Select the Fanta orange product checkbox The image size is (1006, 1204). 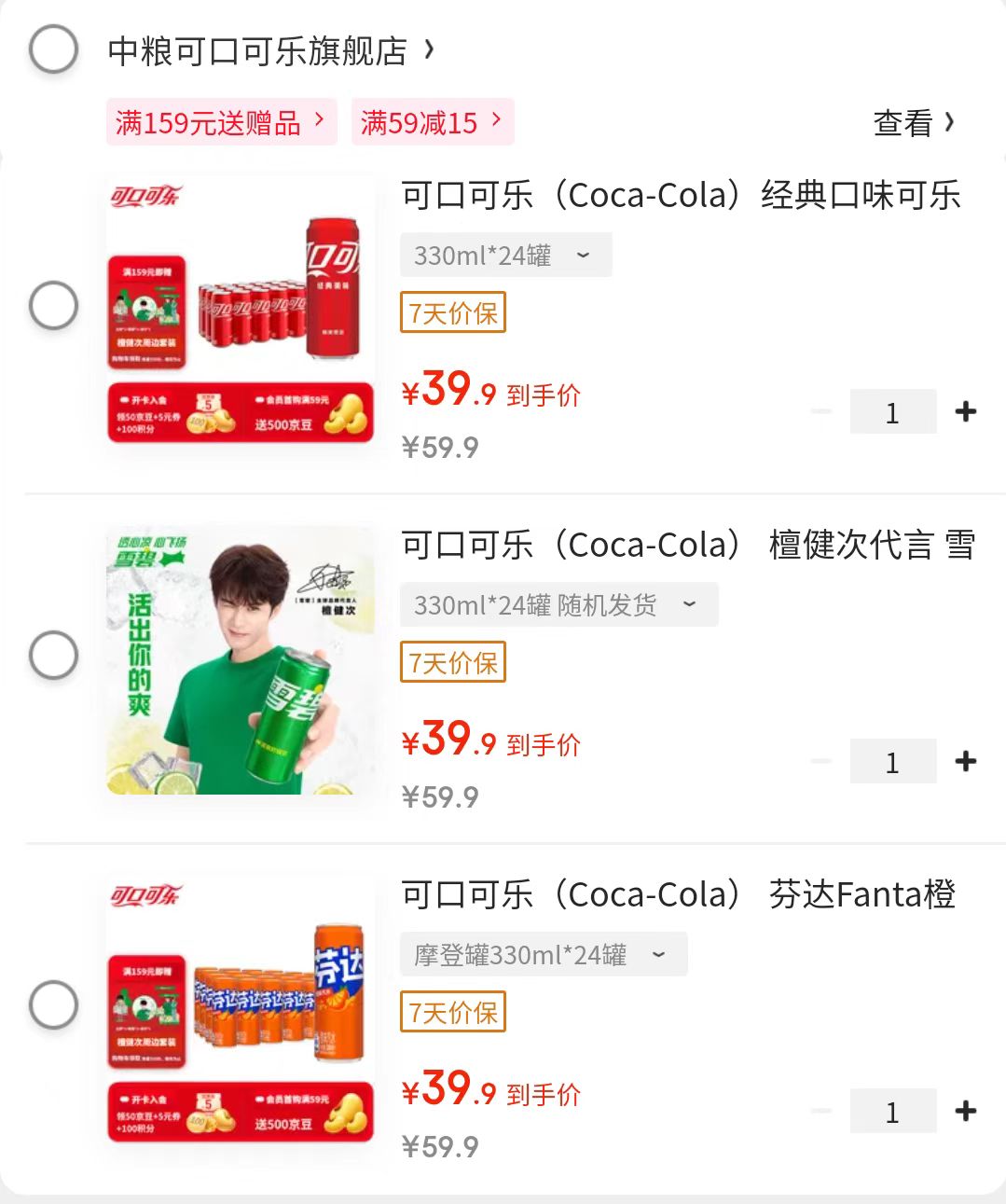(53, 1004)
